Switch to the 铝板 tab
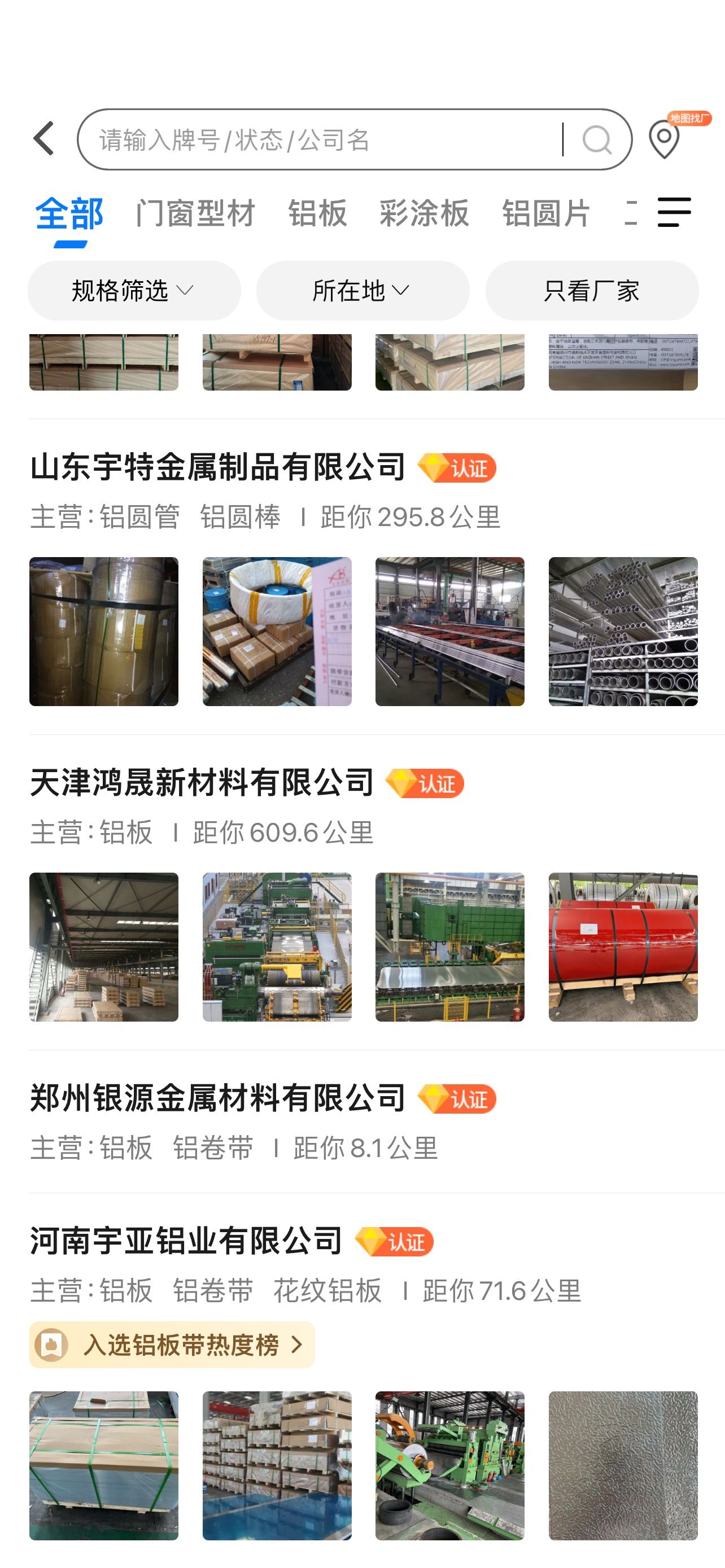Screen dimensions: 725x1568 (x=318, y=213)
